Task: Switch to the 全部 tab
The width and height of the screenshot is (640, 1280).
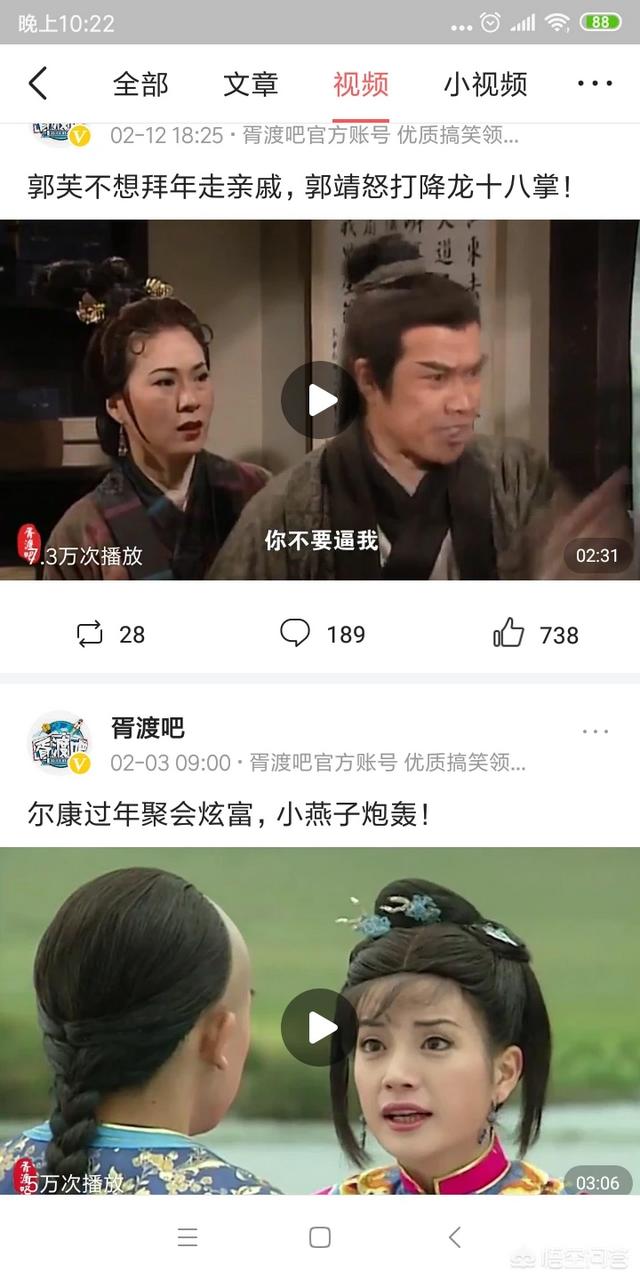Action: [140, 84]
